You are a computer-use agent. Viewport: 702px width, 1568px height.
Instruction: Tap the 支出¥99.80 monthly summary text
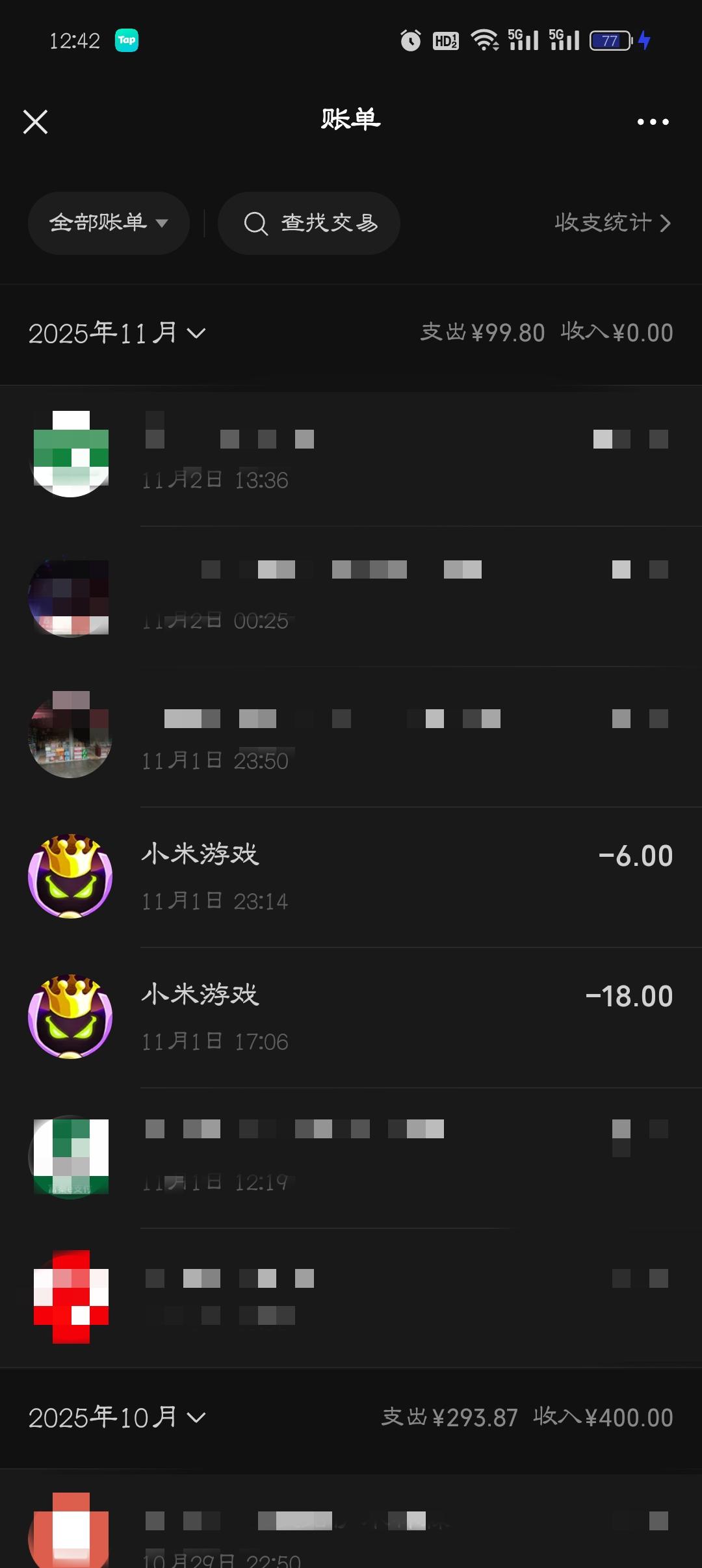pyautogui.click(x=482, y=332)
